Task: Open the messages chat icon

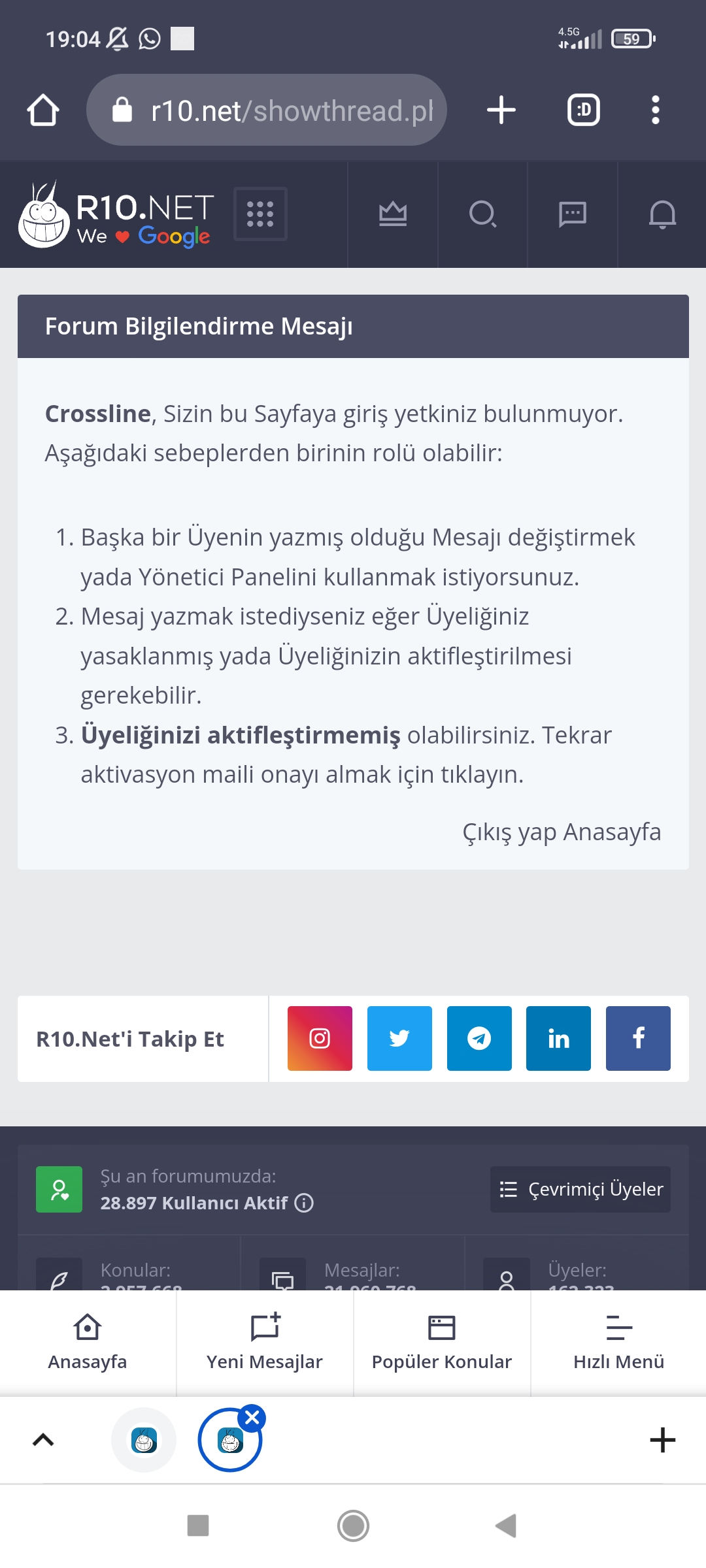Action: pos(573,214)
